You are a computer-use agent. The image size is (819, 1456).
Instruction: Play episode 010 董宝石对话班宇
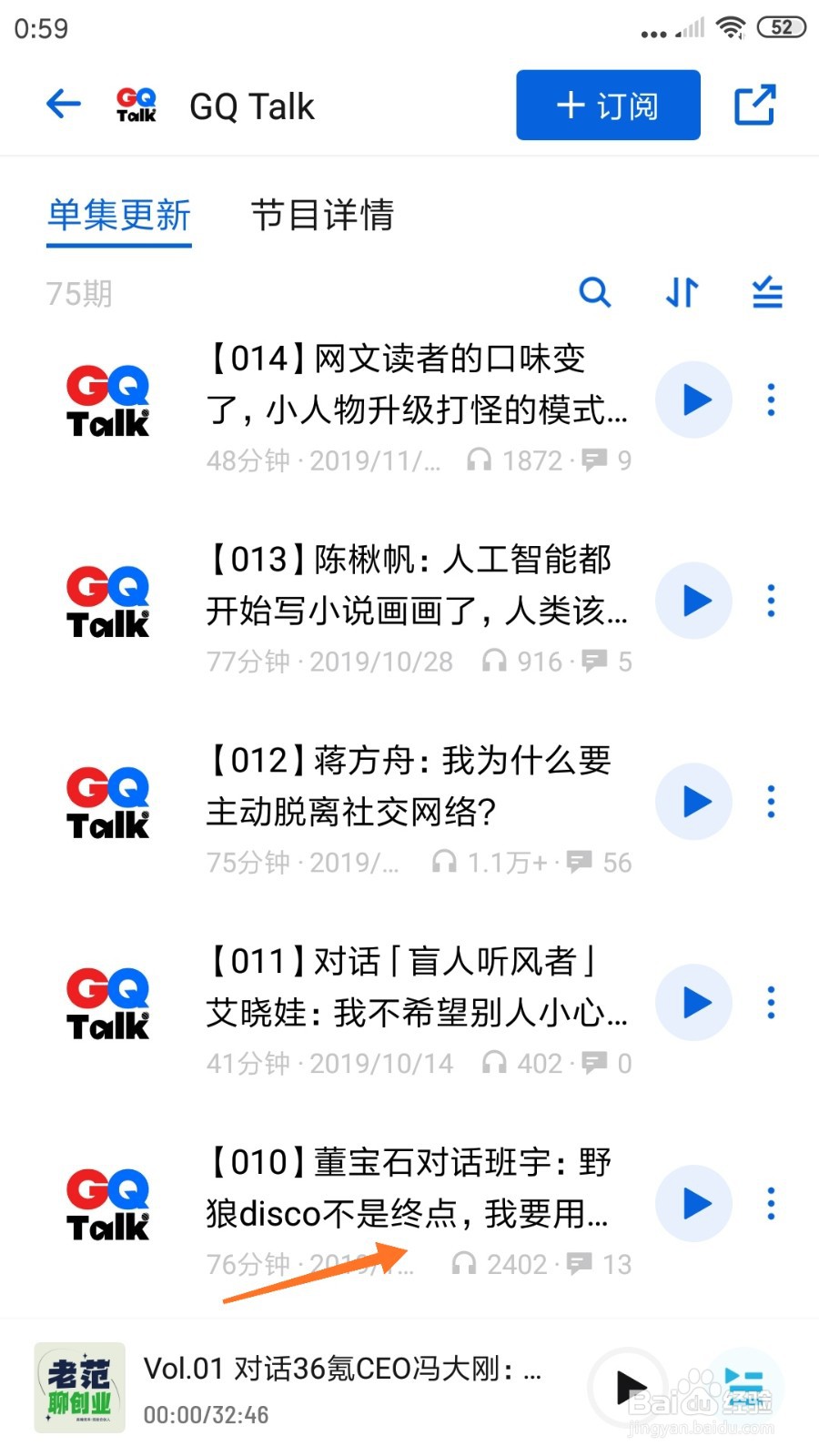pos(693,1204)
